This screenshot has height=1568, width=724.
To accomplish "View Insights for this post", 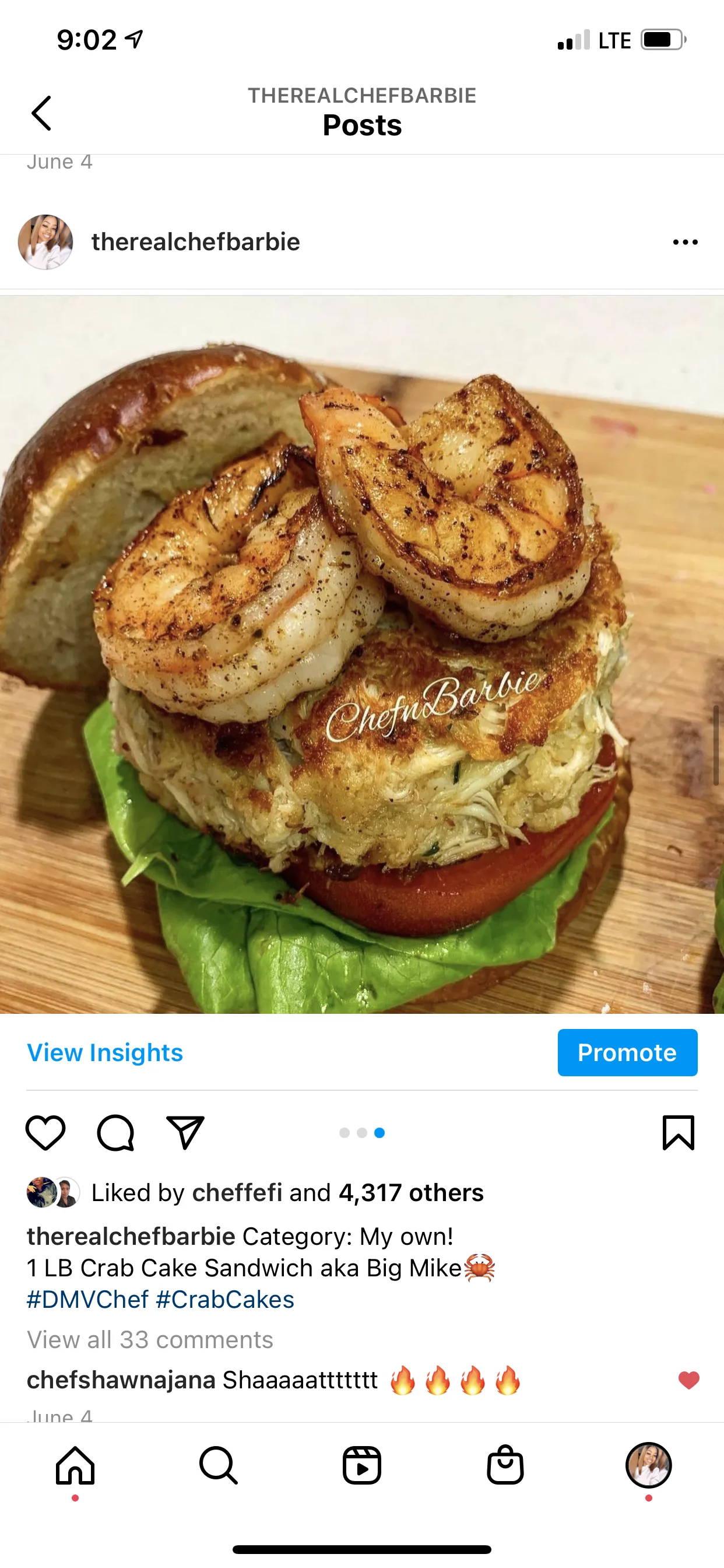I will point(105,1052).
